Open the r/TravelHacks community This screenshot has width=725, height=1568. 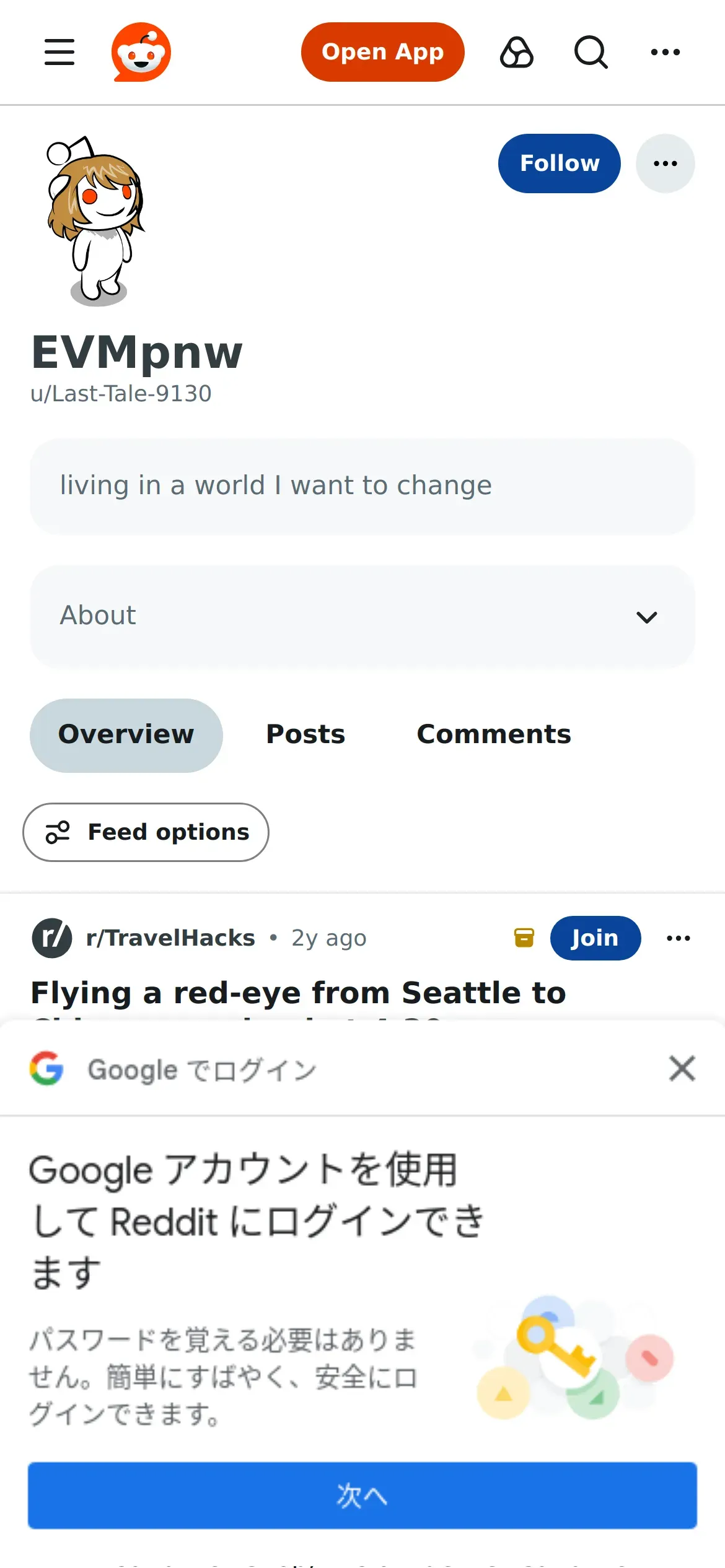click(x=170, y=938)
